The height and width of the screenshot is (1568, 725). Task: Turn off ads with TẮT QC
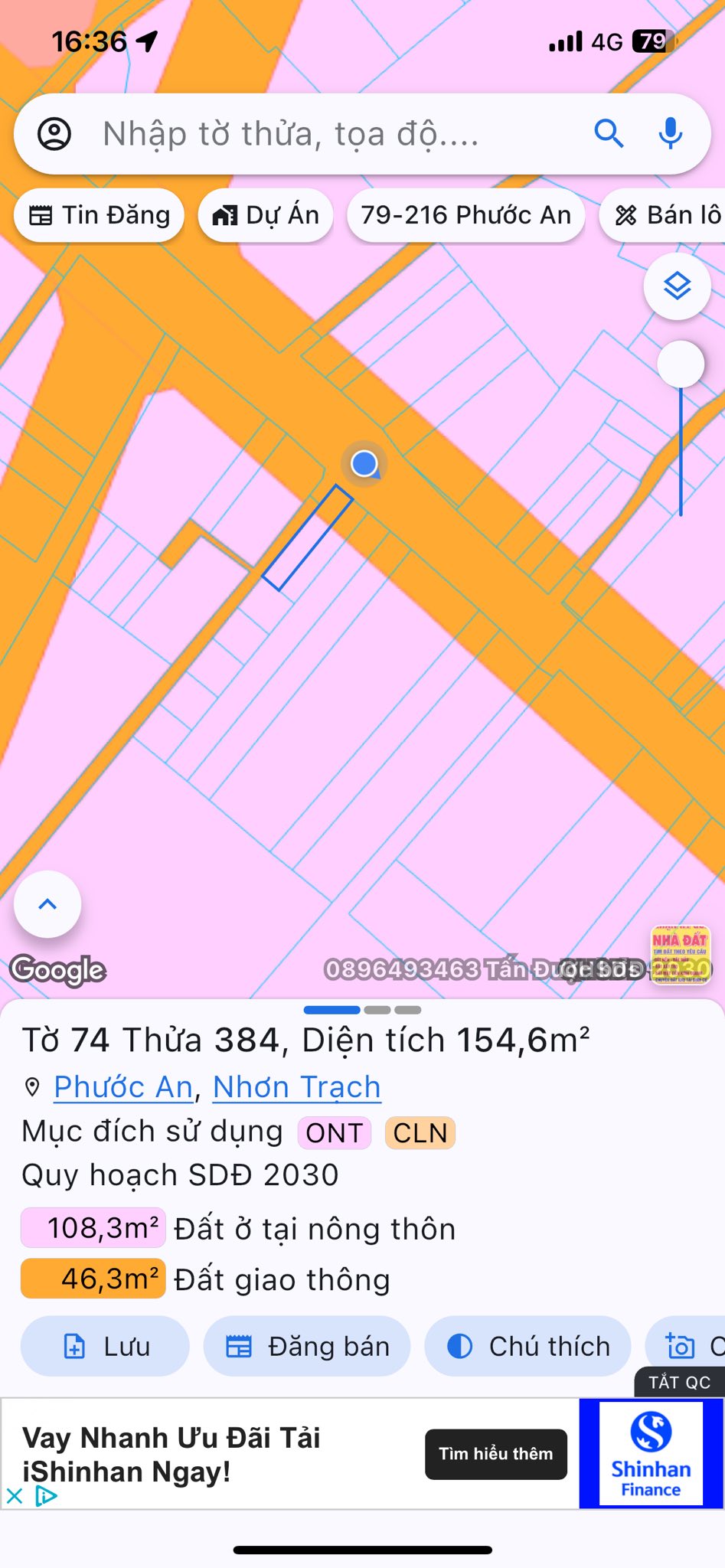pyautogui.click(x=679, y=1382)
